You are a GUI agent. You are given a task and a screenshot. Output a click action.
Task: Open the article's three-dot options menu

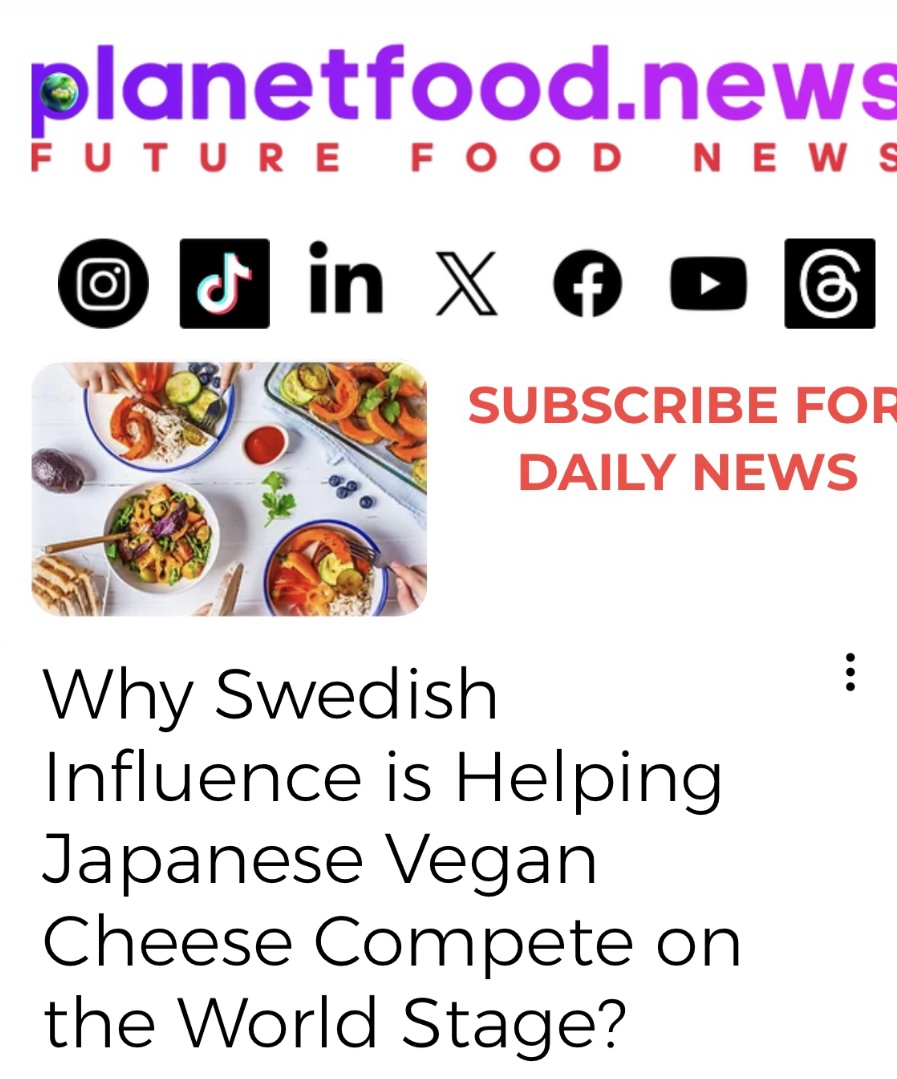point(850,673)
